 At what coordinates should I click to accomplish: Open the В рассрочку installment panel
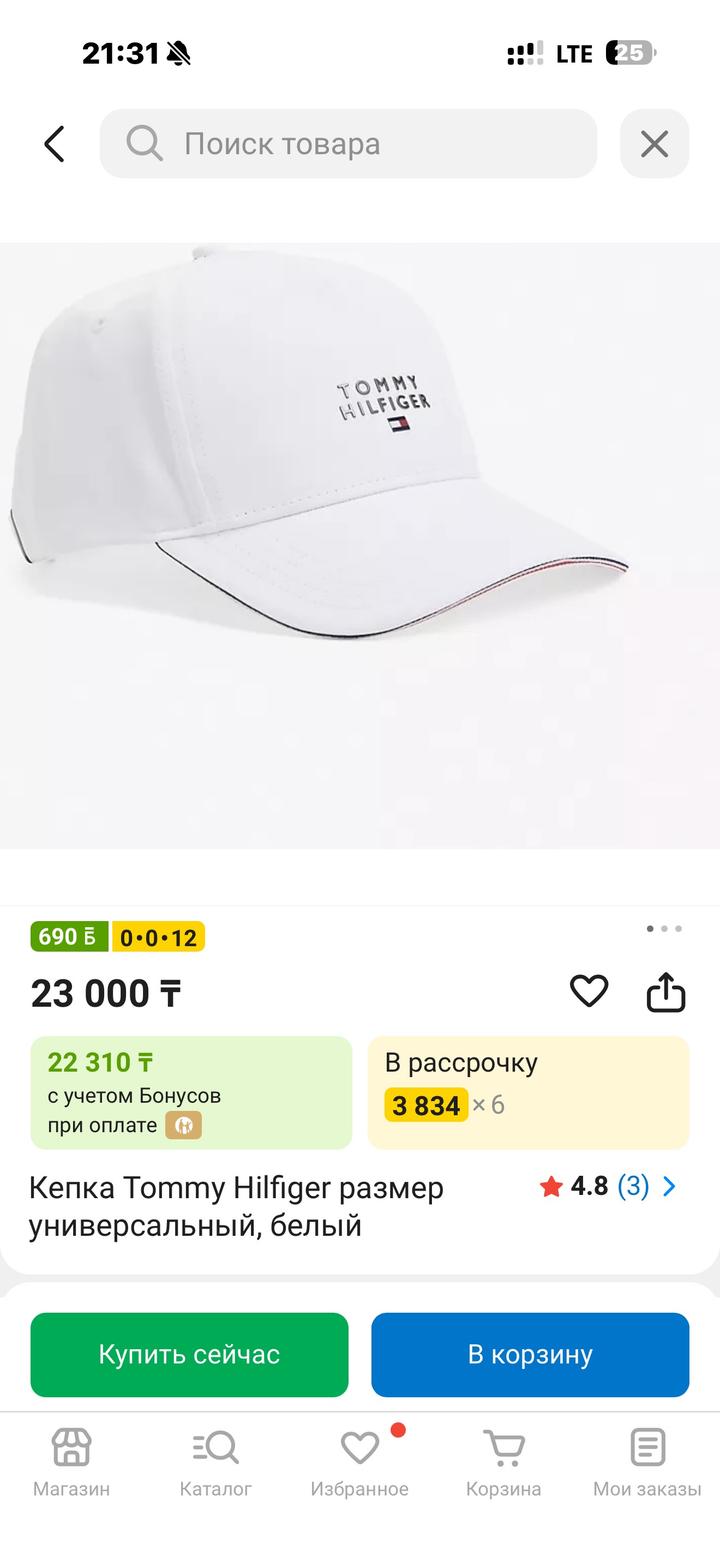click(x=528, y=1090)
